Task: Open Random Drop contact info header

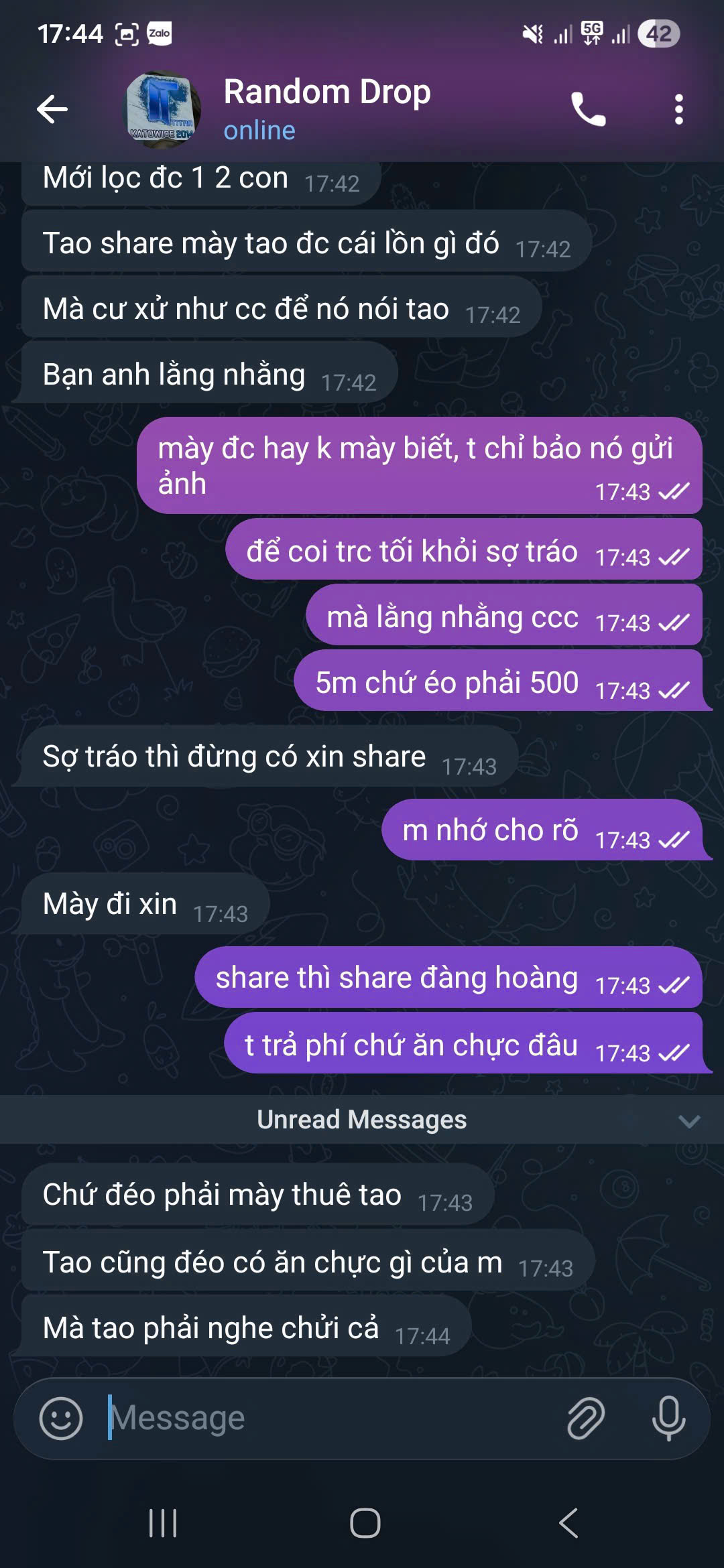Action: pos(326,109)
